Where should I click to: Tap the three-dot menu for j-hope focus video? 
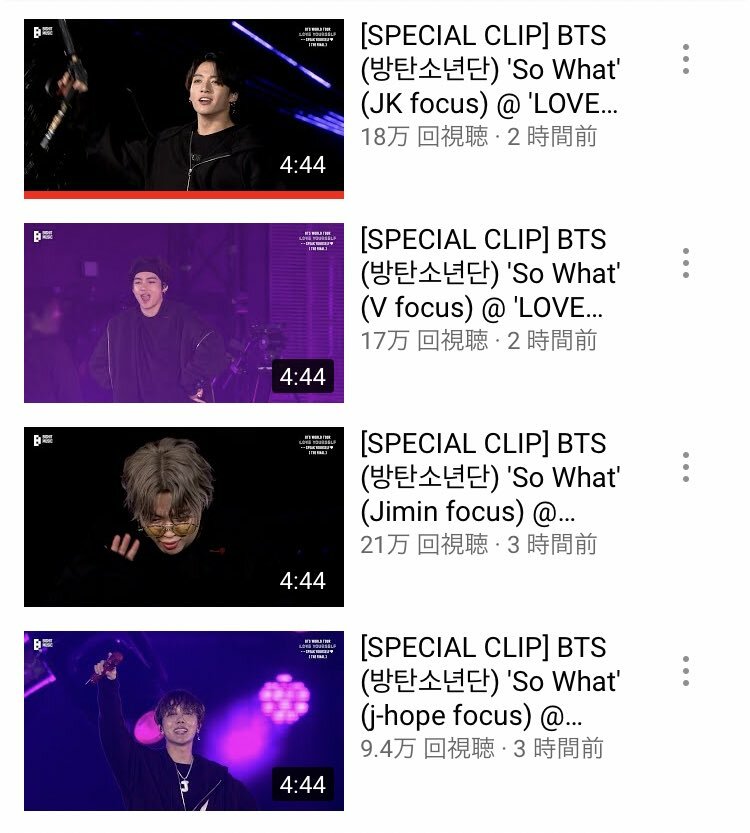click(x=686, y=671)
